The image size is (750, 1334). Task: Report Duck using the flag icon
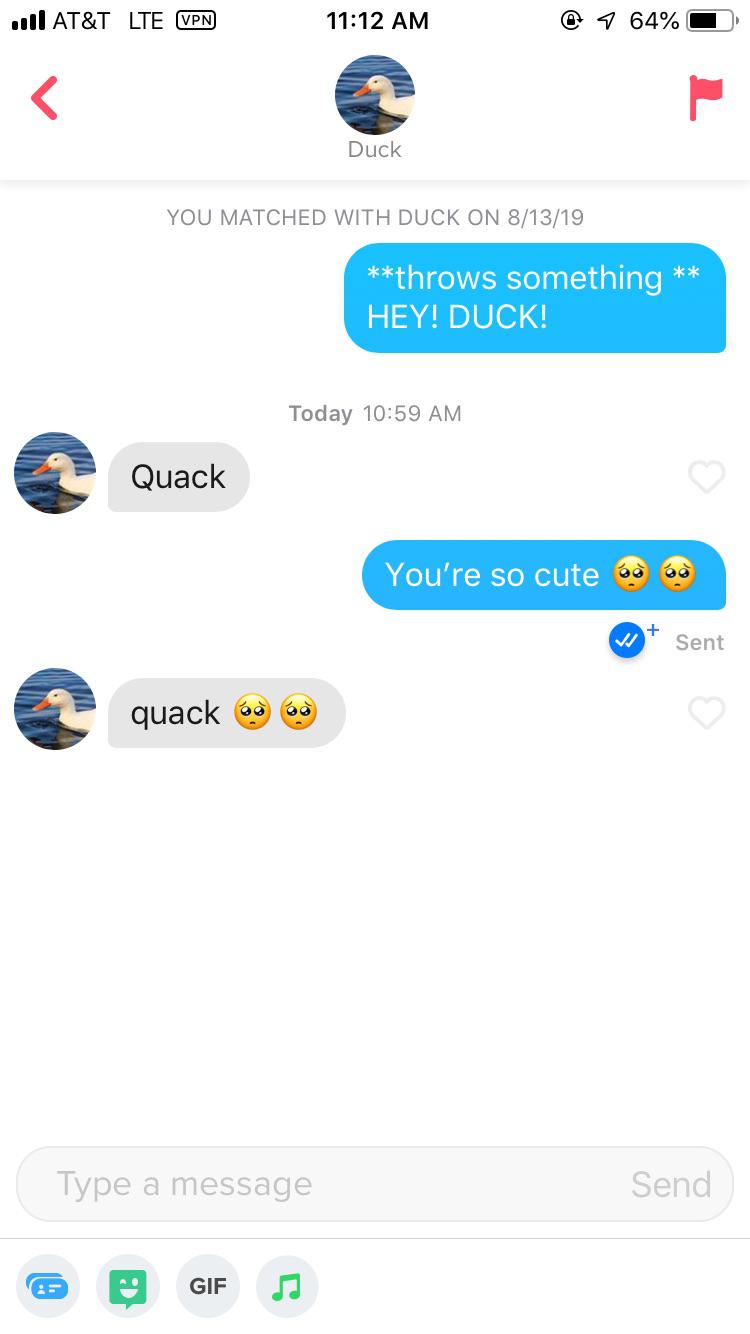[x=705, y=97]
